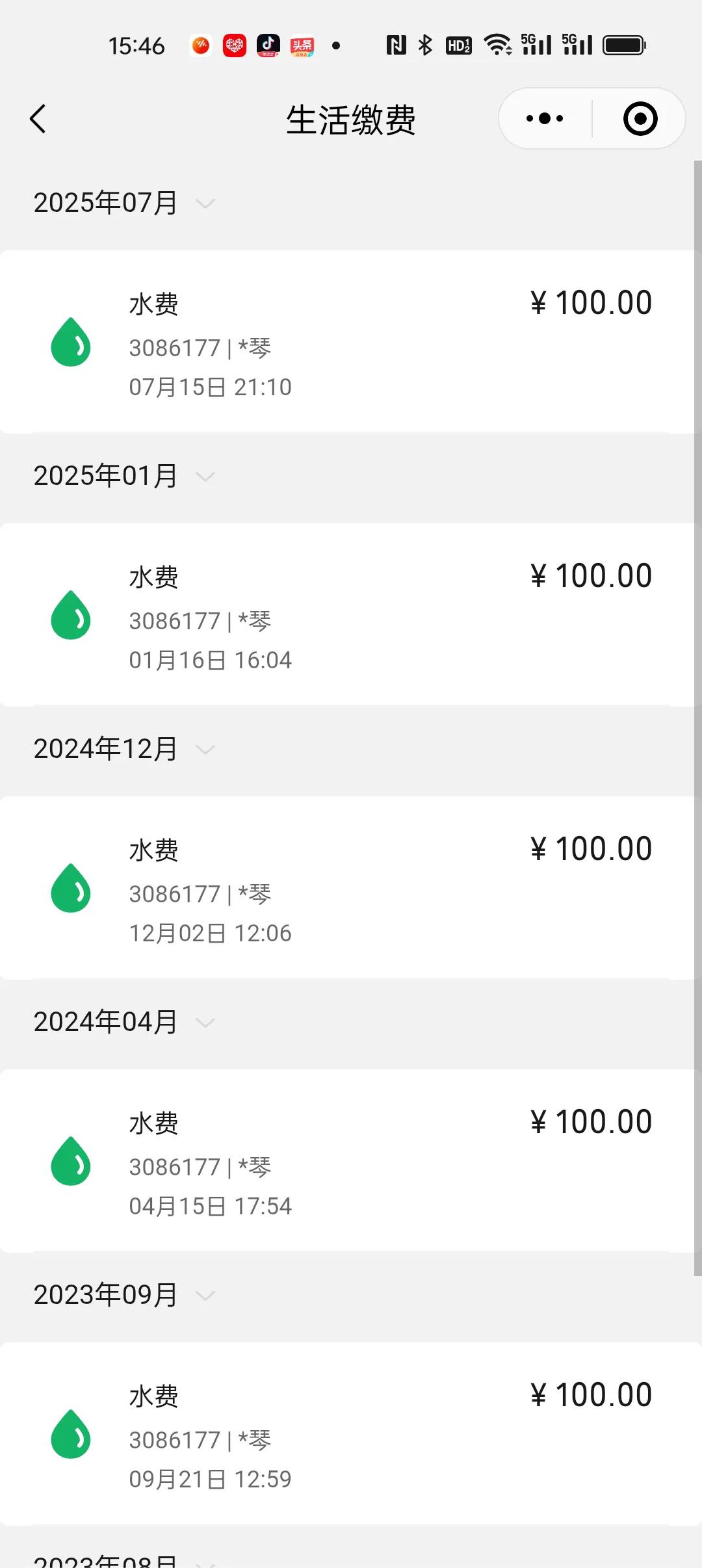The image size is (702, 1568).
Task: Expand the 2023年09月 month selector
Action: [x=123, y=1295]
